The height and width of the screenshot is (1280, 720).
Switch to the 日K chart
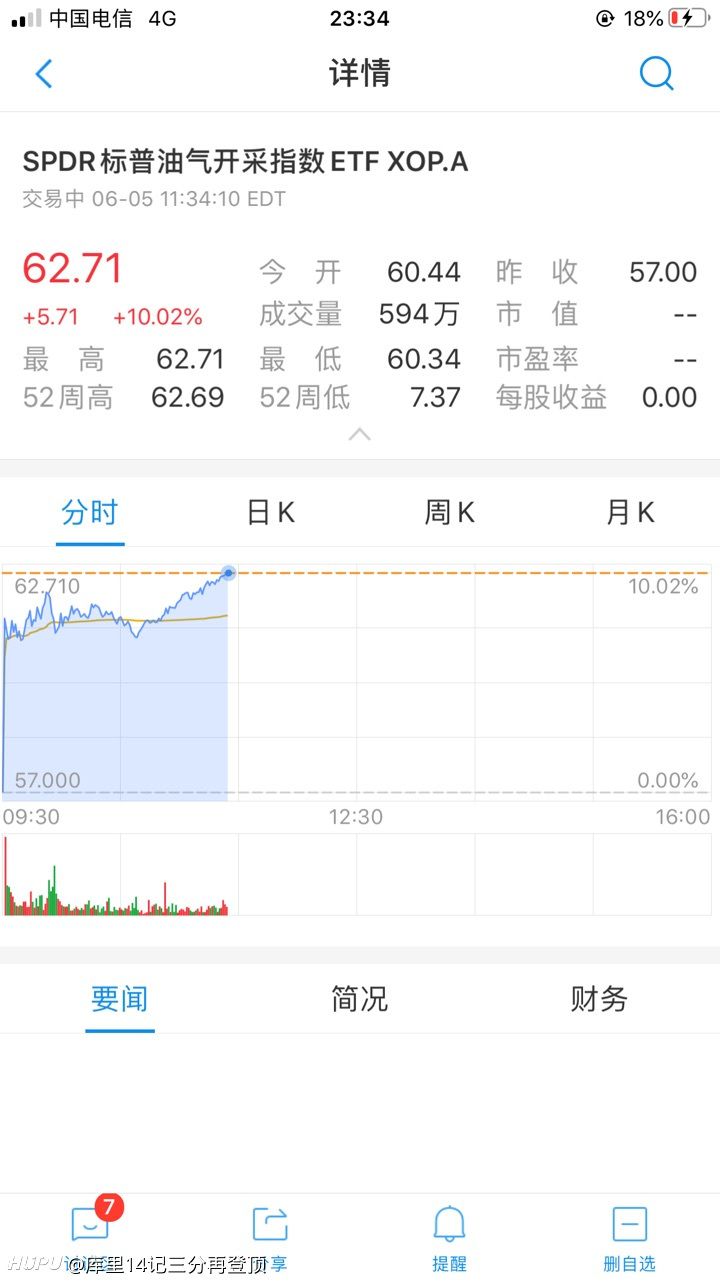point(270,513)
